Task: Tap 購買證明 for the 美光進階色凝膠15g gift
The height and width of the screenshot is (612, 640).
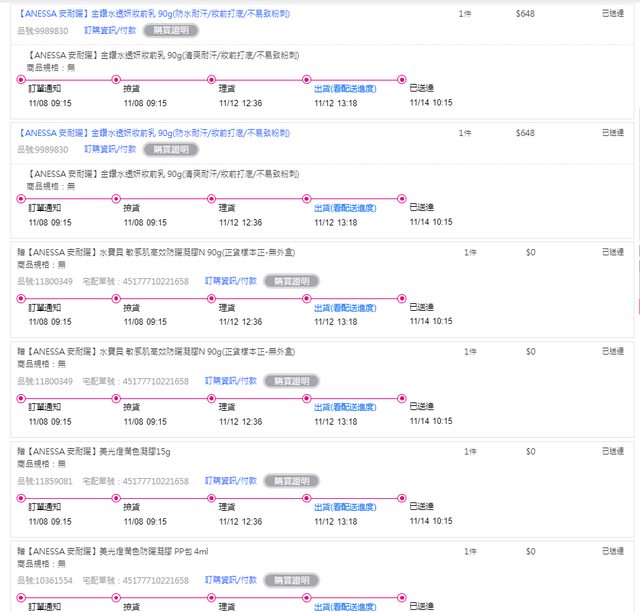Action: 291,480
